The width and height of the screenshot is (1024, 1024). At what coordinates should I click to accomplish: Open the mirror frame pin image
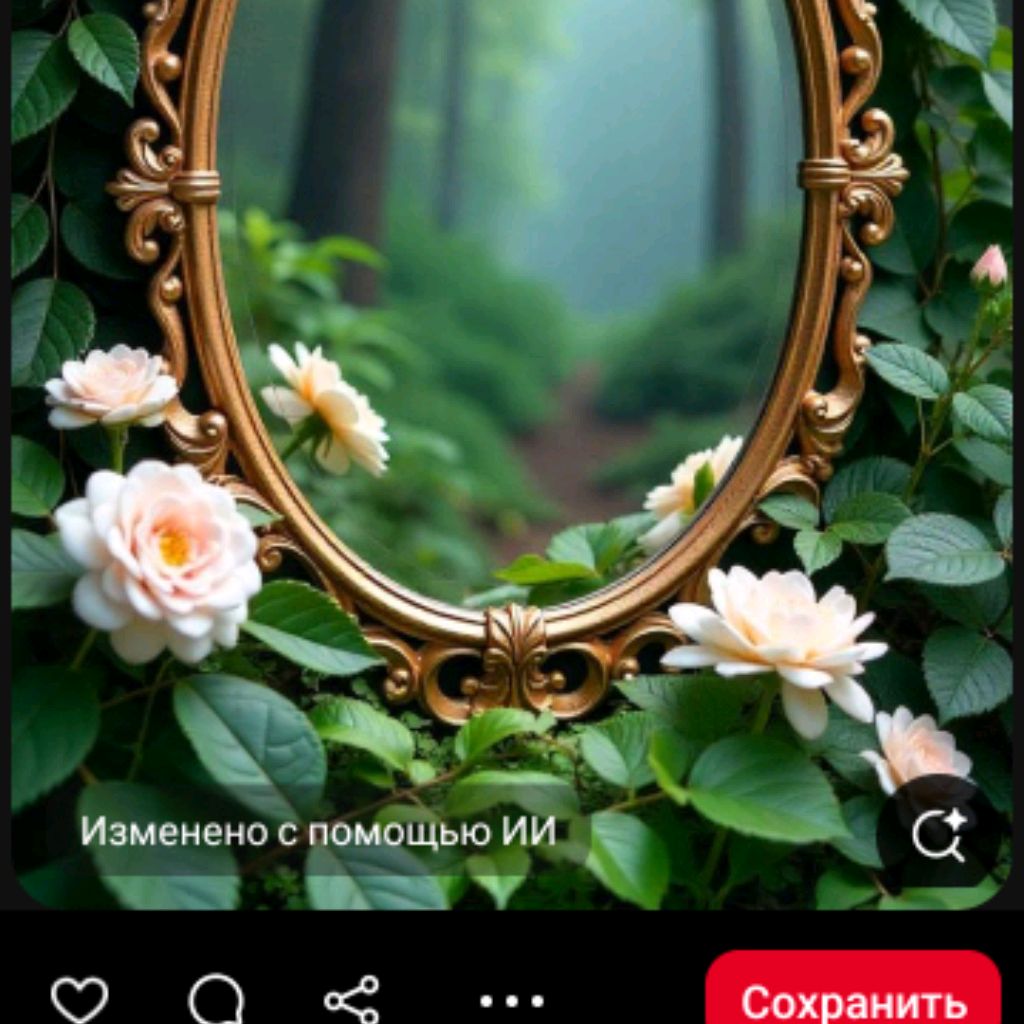(x=510, y=400)
